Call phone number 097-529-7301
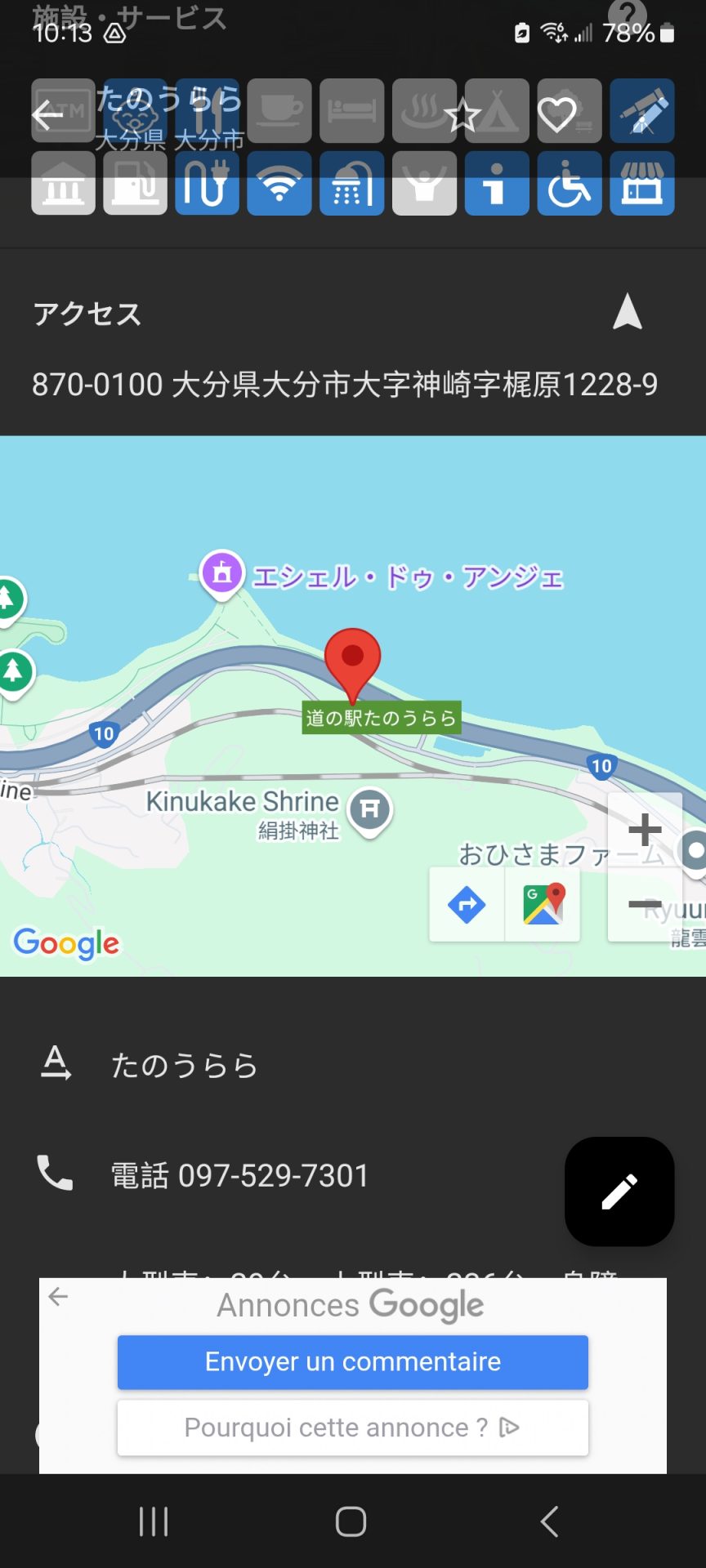Viewport: 706px width, 1568px height. click(239, 1175)
